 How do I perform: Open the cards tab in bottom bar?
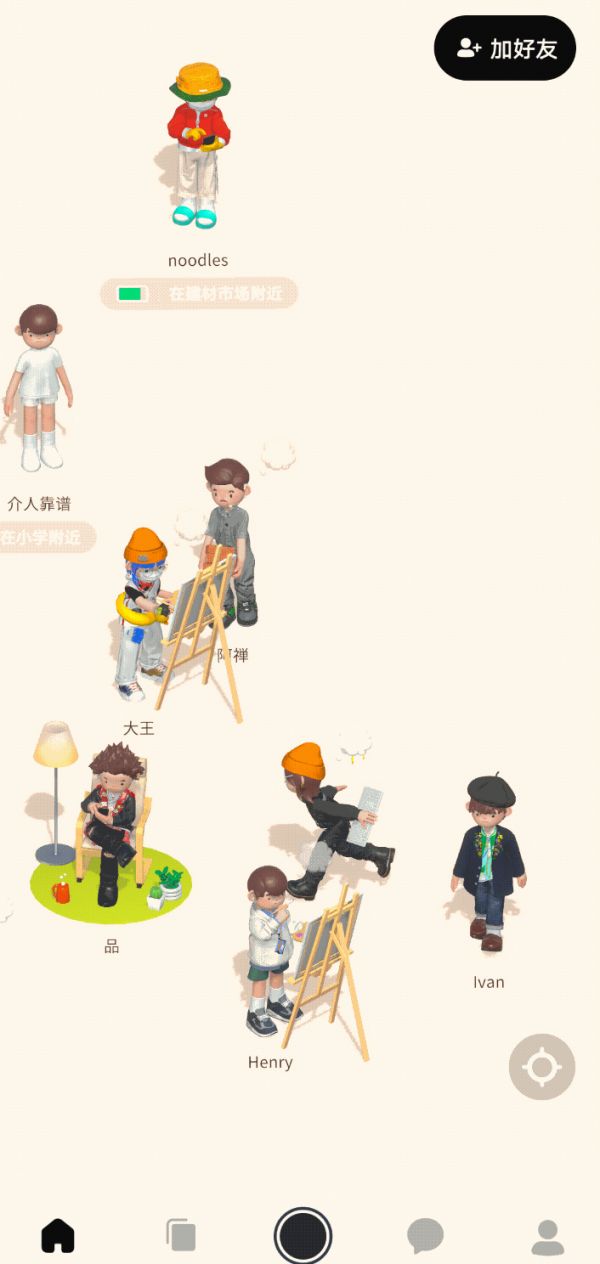pyautogui.click(x=181, y=1236)
